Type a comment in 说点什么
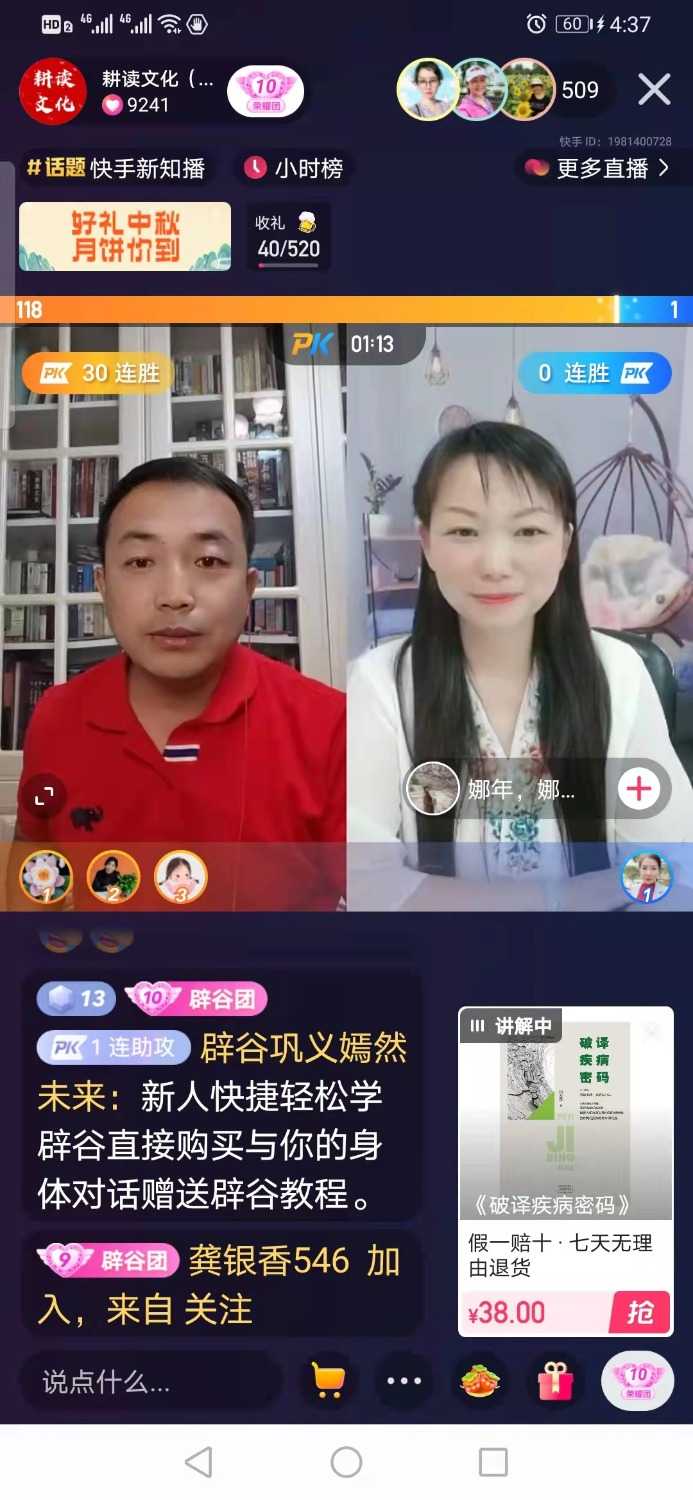Image resolution: width=693 pixels, height=1500 pixels. 150,1382
